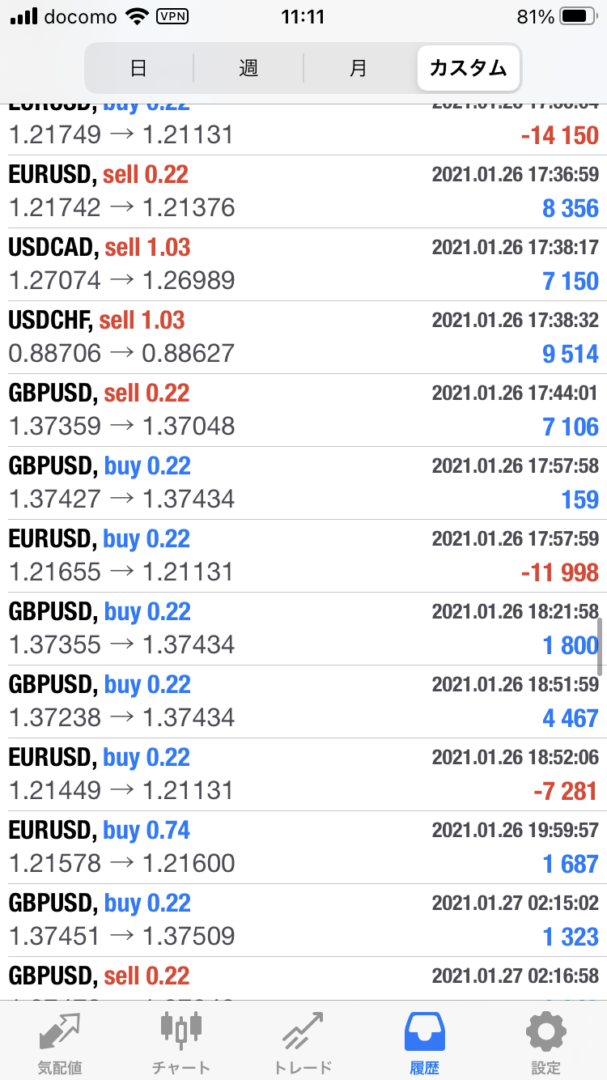Open 設定 settings

(x=546, y=1040)
